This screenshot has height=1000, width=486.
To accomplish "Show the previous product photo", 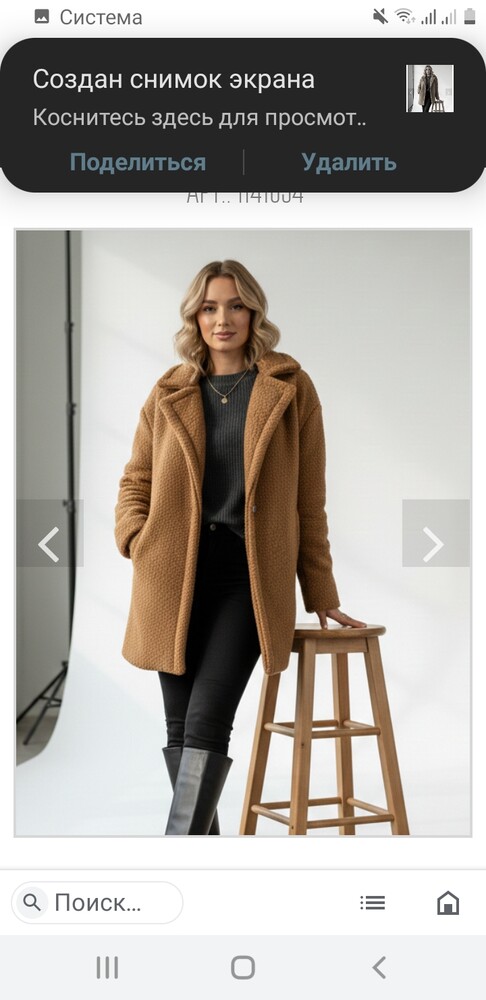I will click(x=49, y=533).
